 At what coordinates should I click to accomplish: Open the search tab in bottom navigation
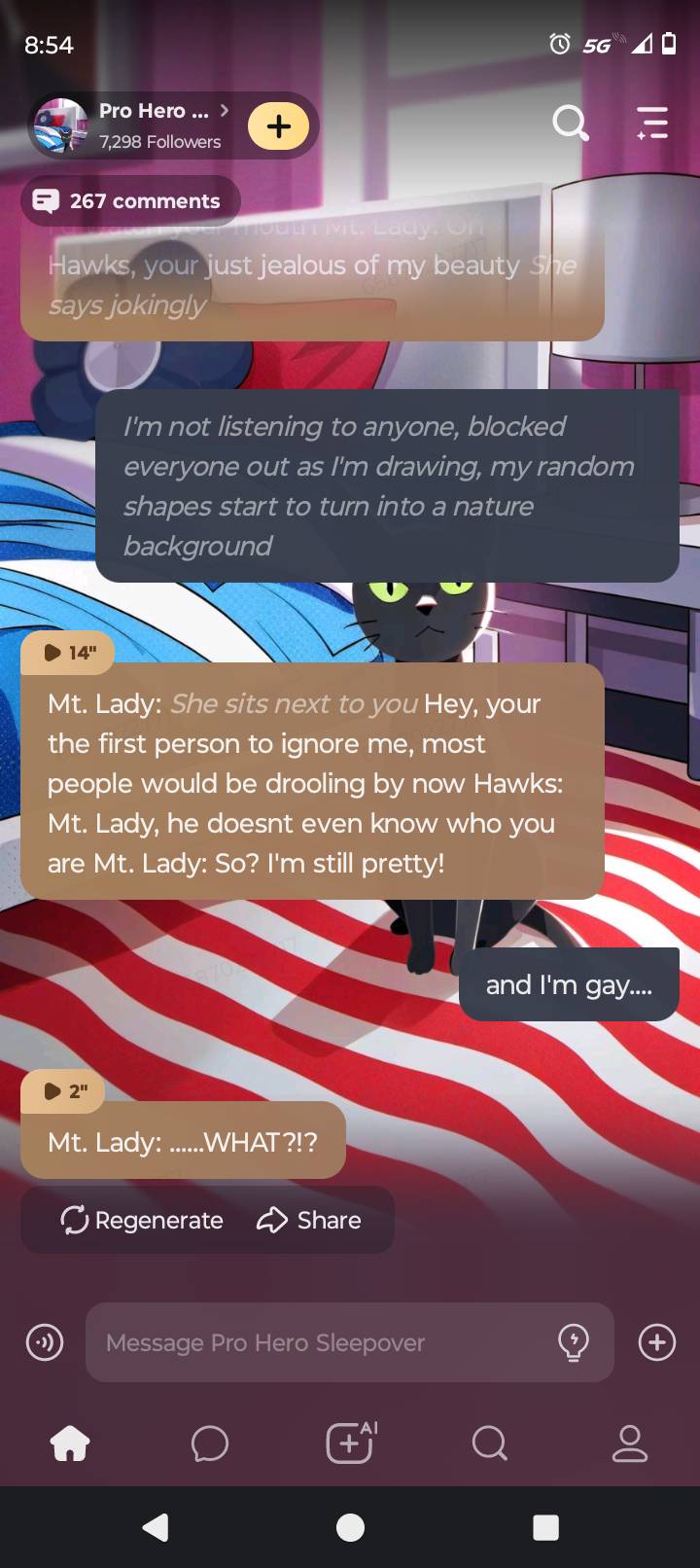point(490,1443)
